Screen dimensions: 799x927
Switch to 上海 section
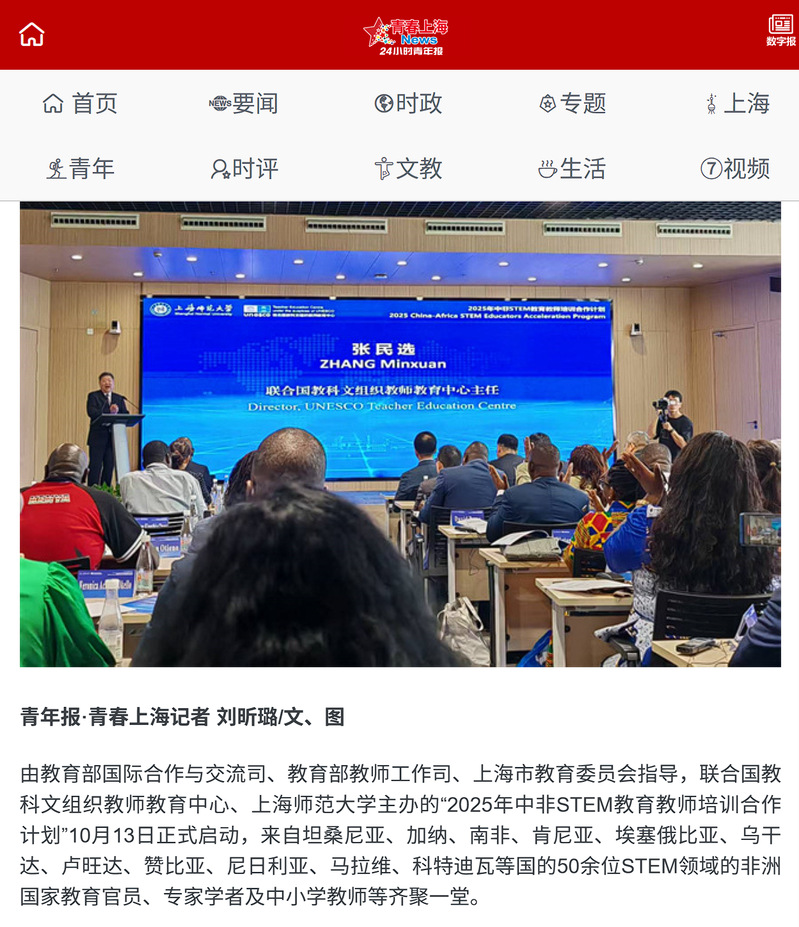click(736, 103)
